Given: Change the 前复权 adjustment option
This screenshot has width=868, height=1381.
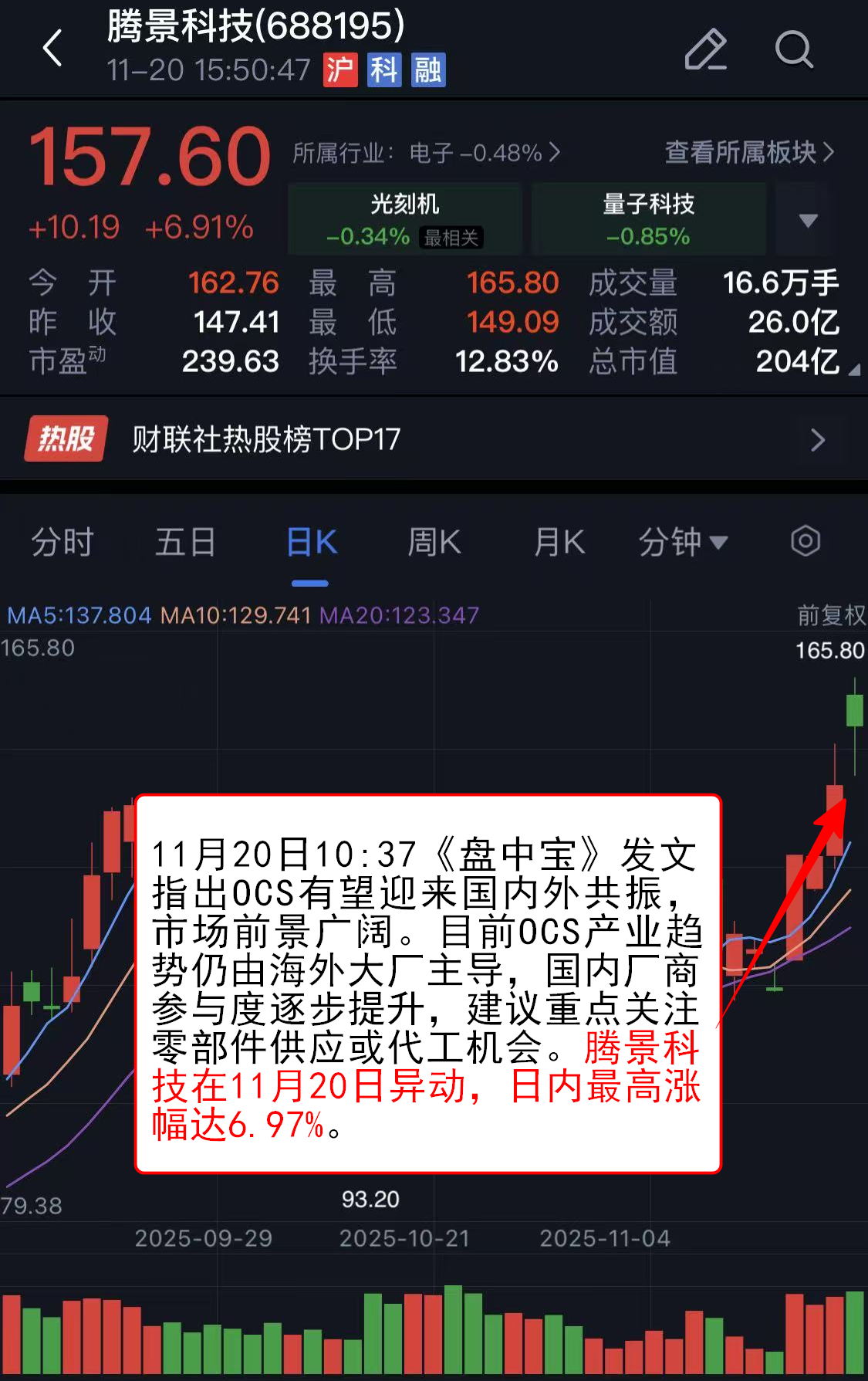Looking at the screenshot, I should [830, 615].
